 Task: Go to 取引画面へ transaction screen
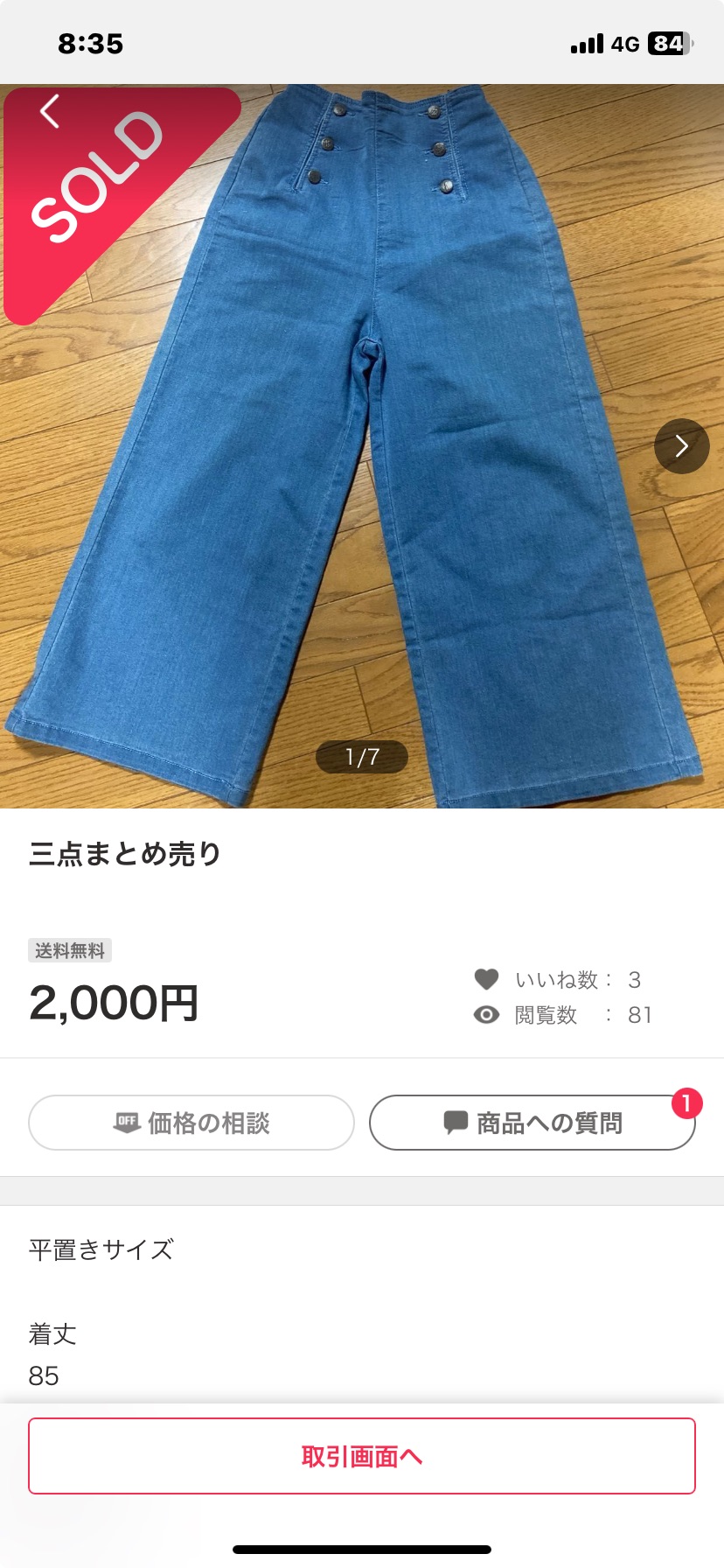[362, 1456]
